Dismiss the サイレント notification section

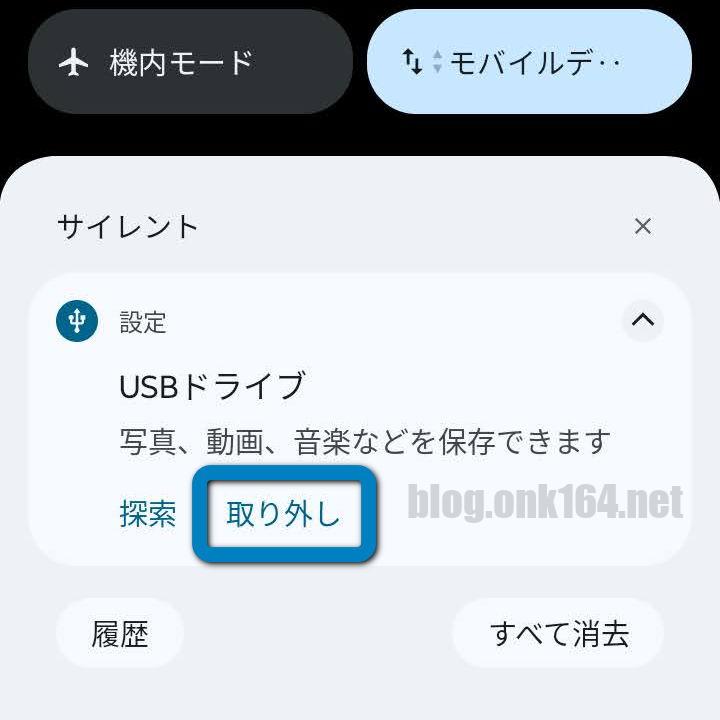click(x=642, y=226)
